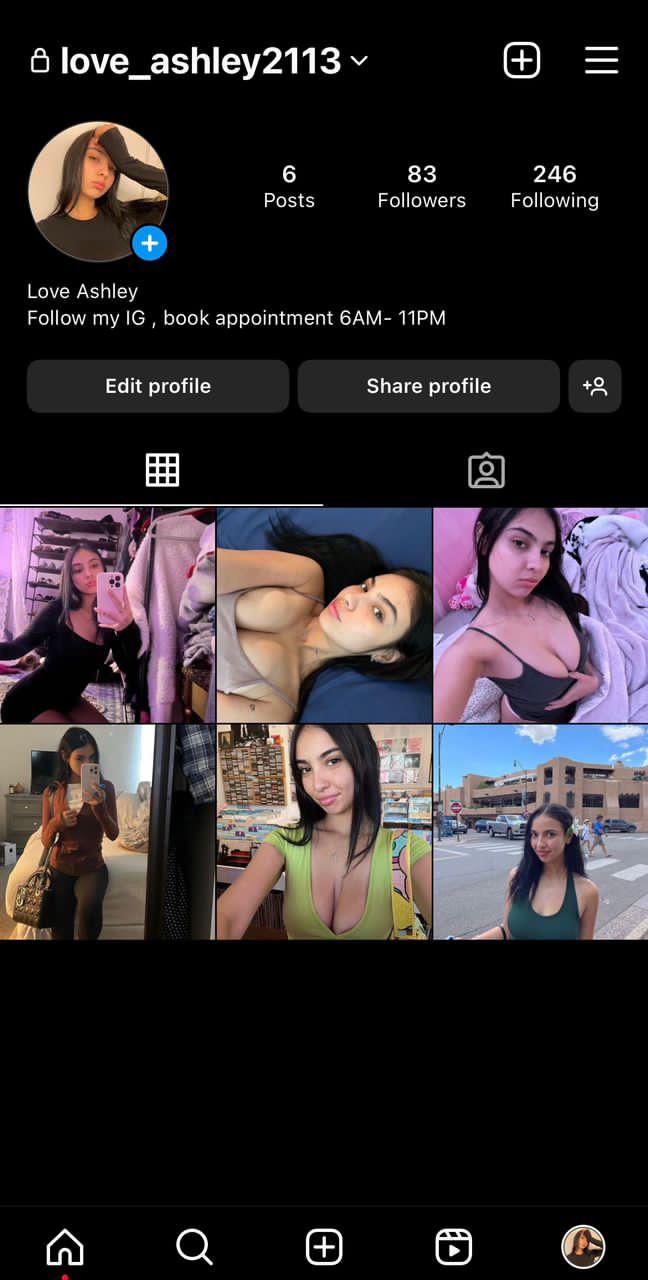Open the profile tab in the bottom bar
The height and width of the screenshot is (1280, 648).
[583, 1247]
